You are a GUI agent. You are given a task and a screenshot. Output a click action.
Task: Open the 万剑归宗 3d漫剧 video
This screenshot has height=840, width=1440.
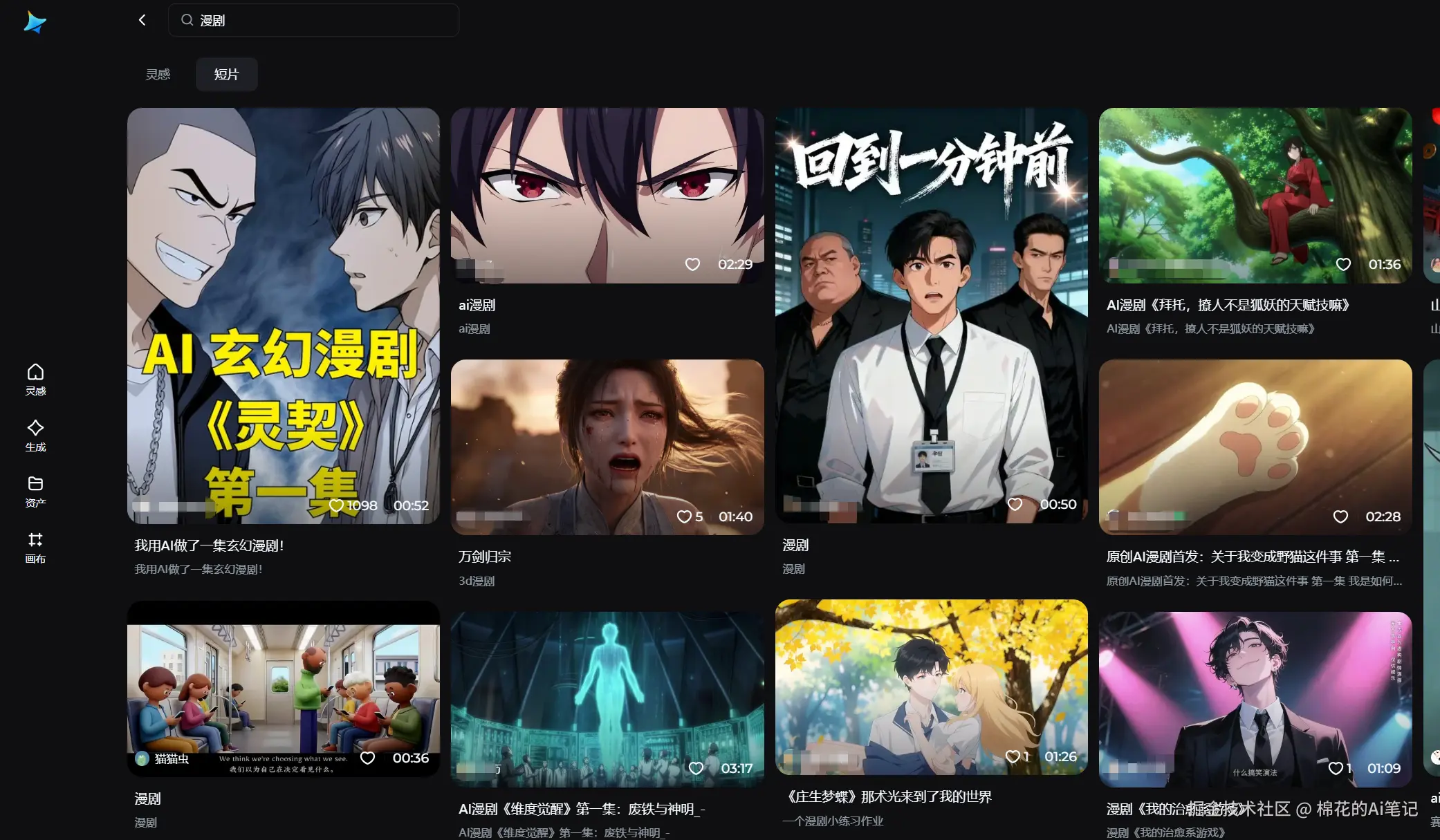click(x=607, y=447)
